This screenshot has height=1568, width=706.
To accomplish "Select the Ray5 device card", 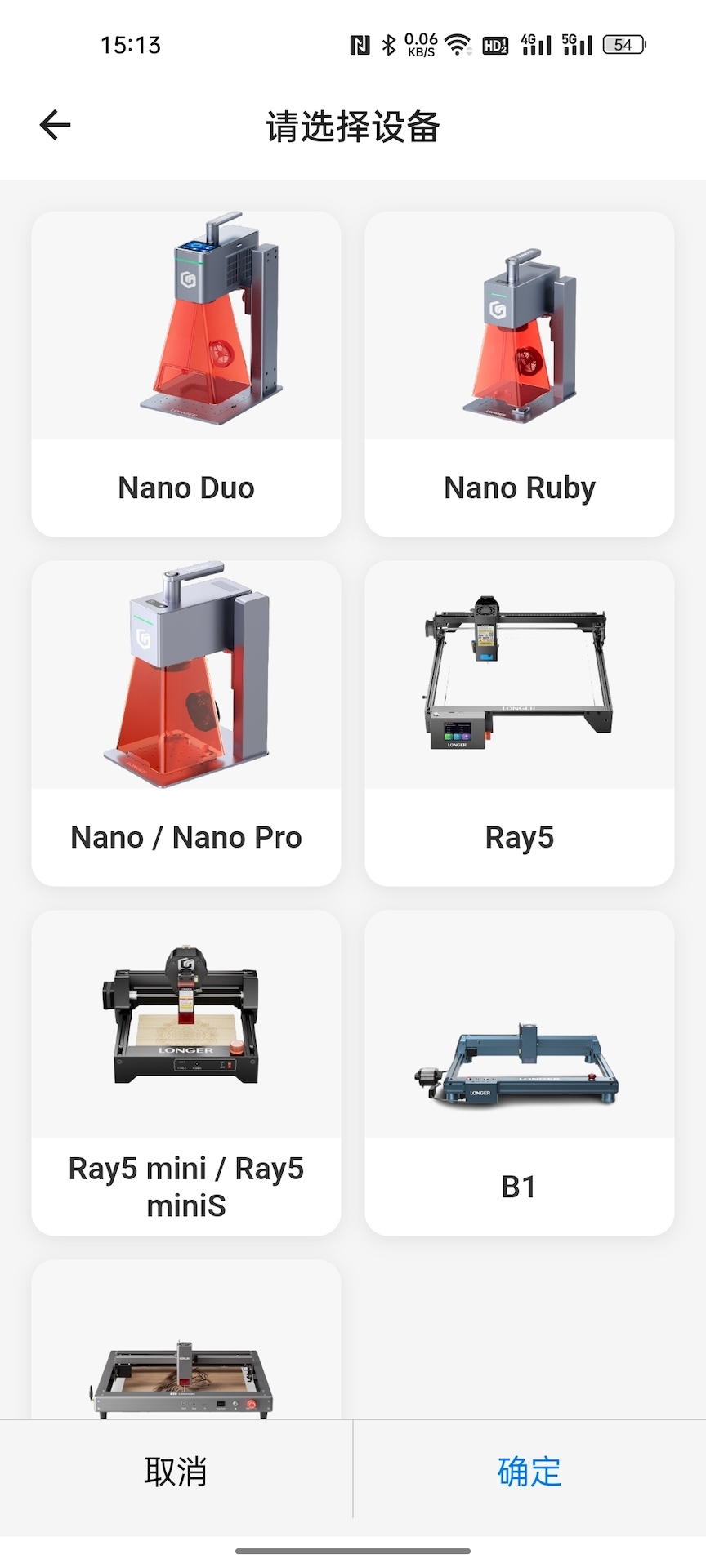I will click(520, 723).
